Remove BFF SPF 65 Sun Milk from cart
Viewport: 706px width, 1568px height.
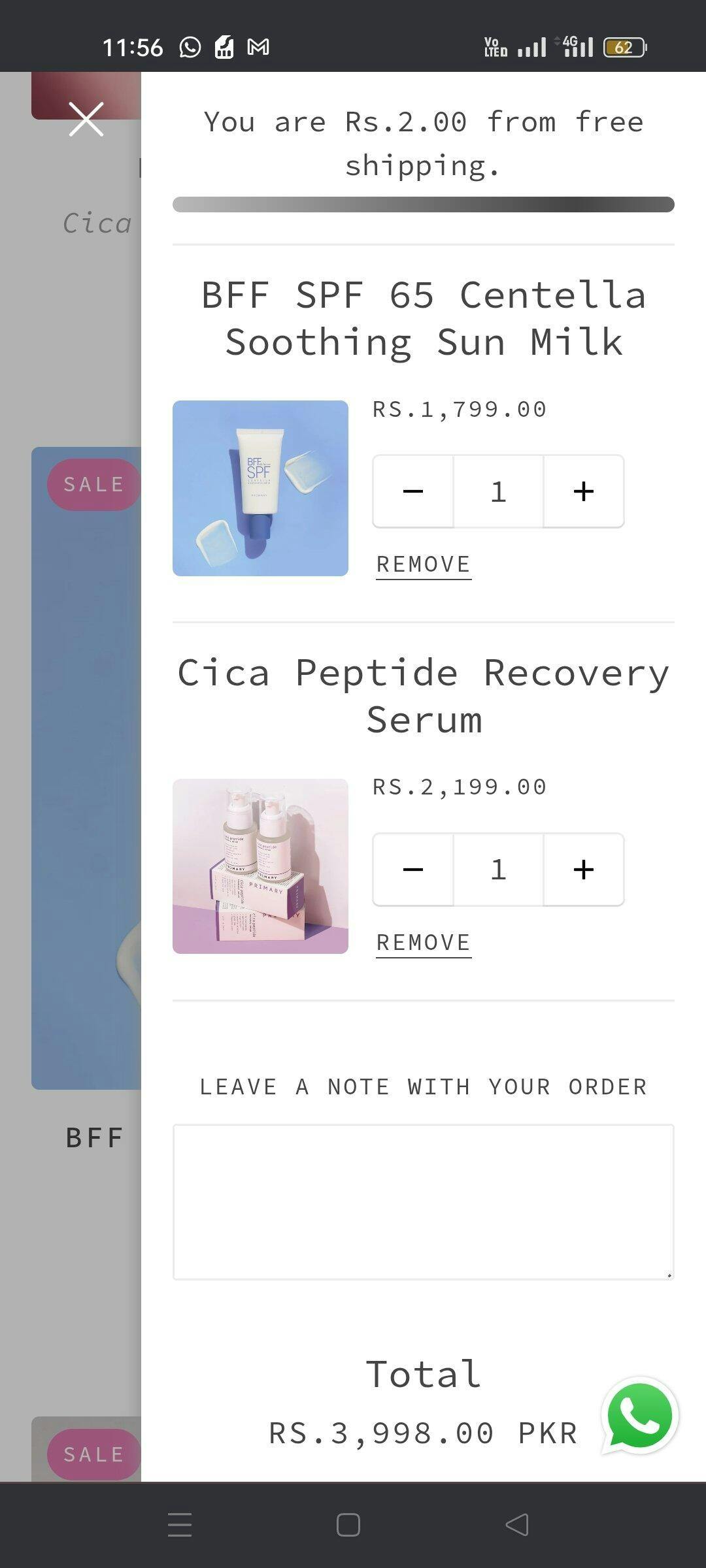tap(424, 564)
